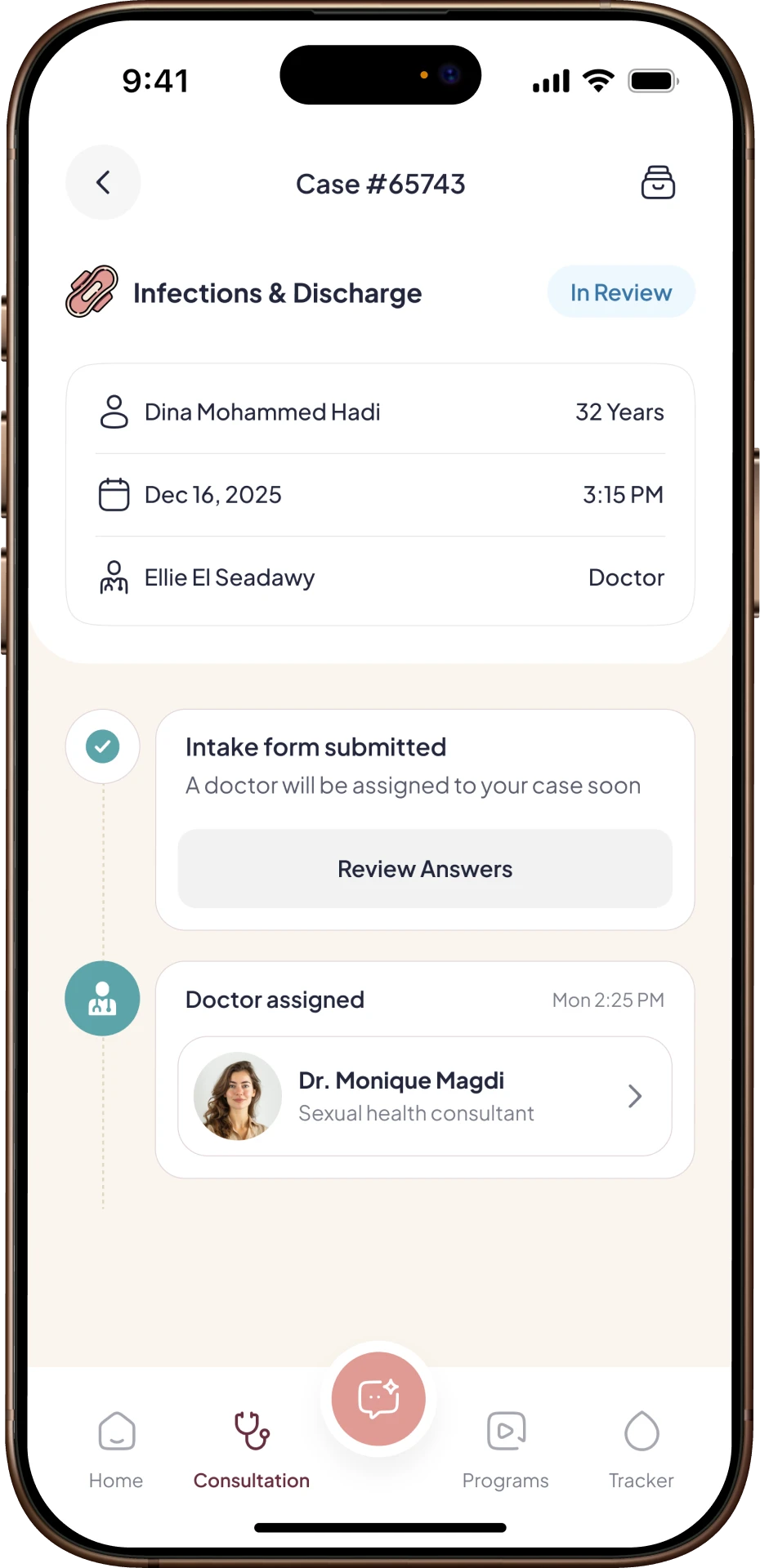Open the AI chat floating button

click(x=378, y=1399)
